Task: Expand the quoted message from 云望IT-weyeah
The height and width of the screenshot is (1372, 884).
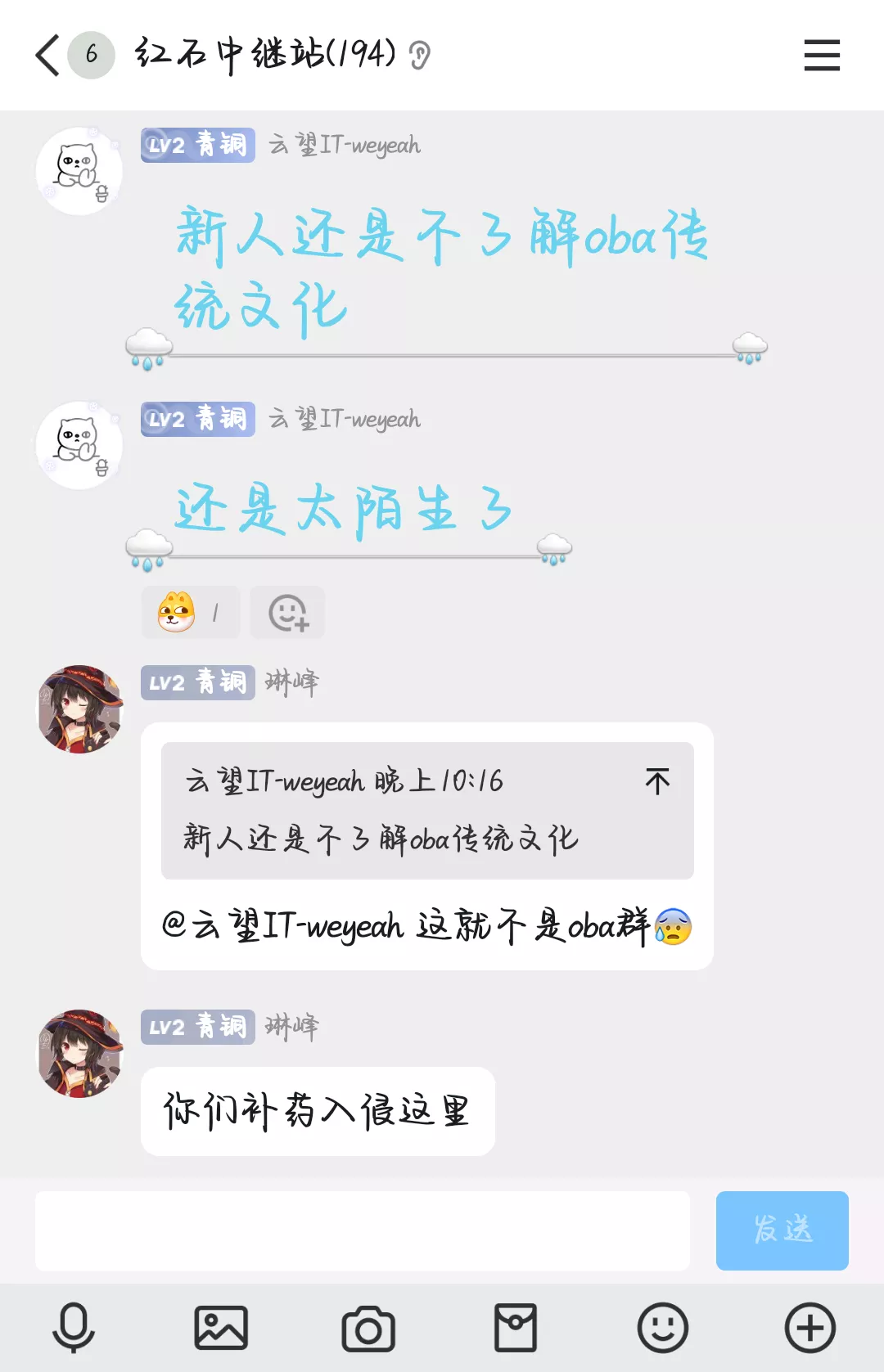Action: pyautogui.click(x=426, y=810)
